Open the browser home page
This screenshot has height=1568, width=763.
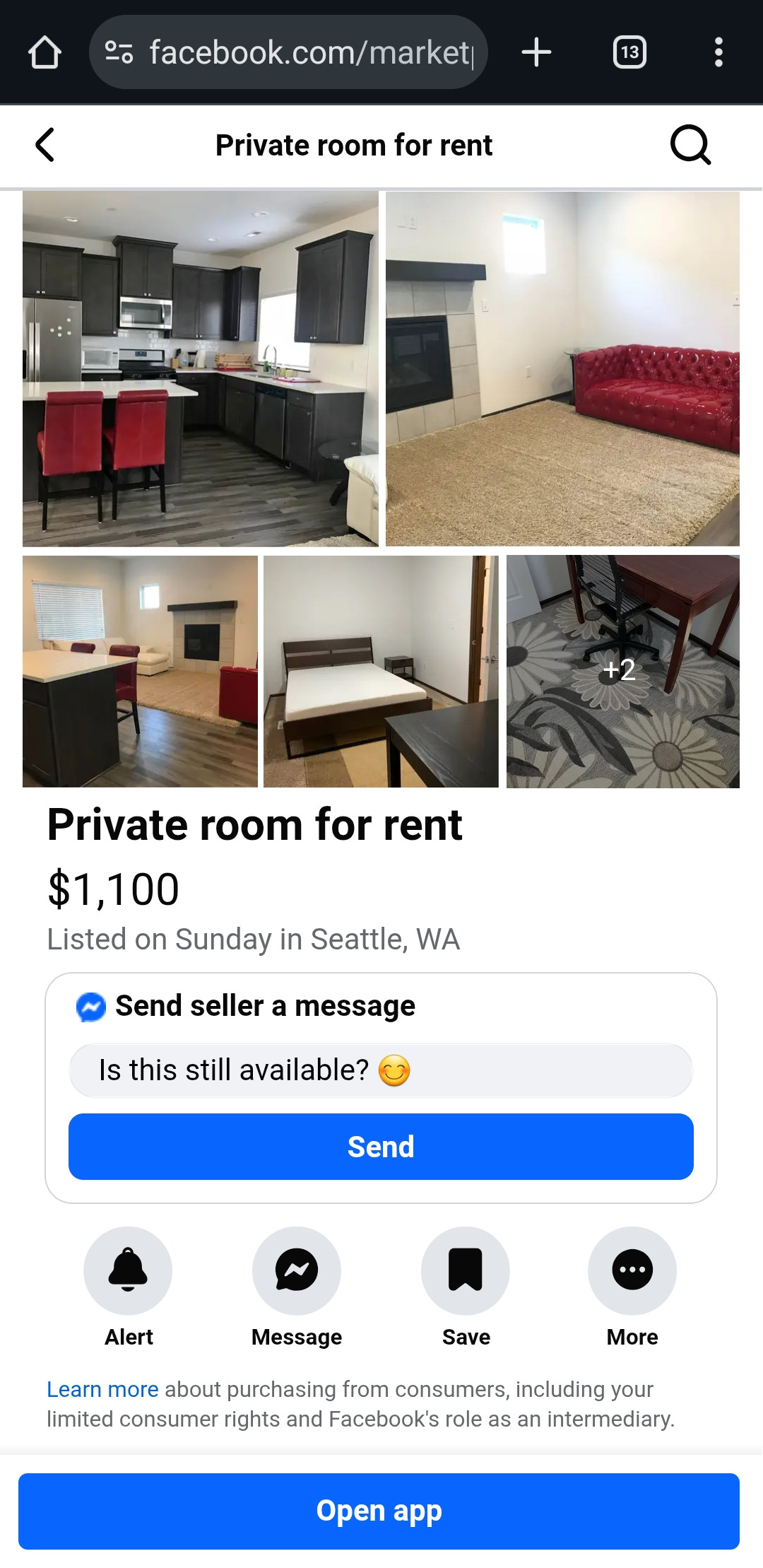click(x=45, y=52)
